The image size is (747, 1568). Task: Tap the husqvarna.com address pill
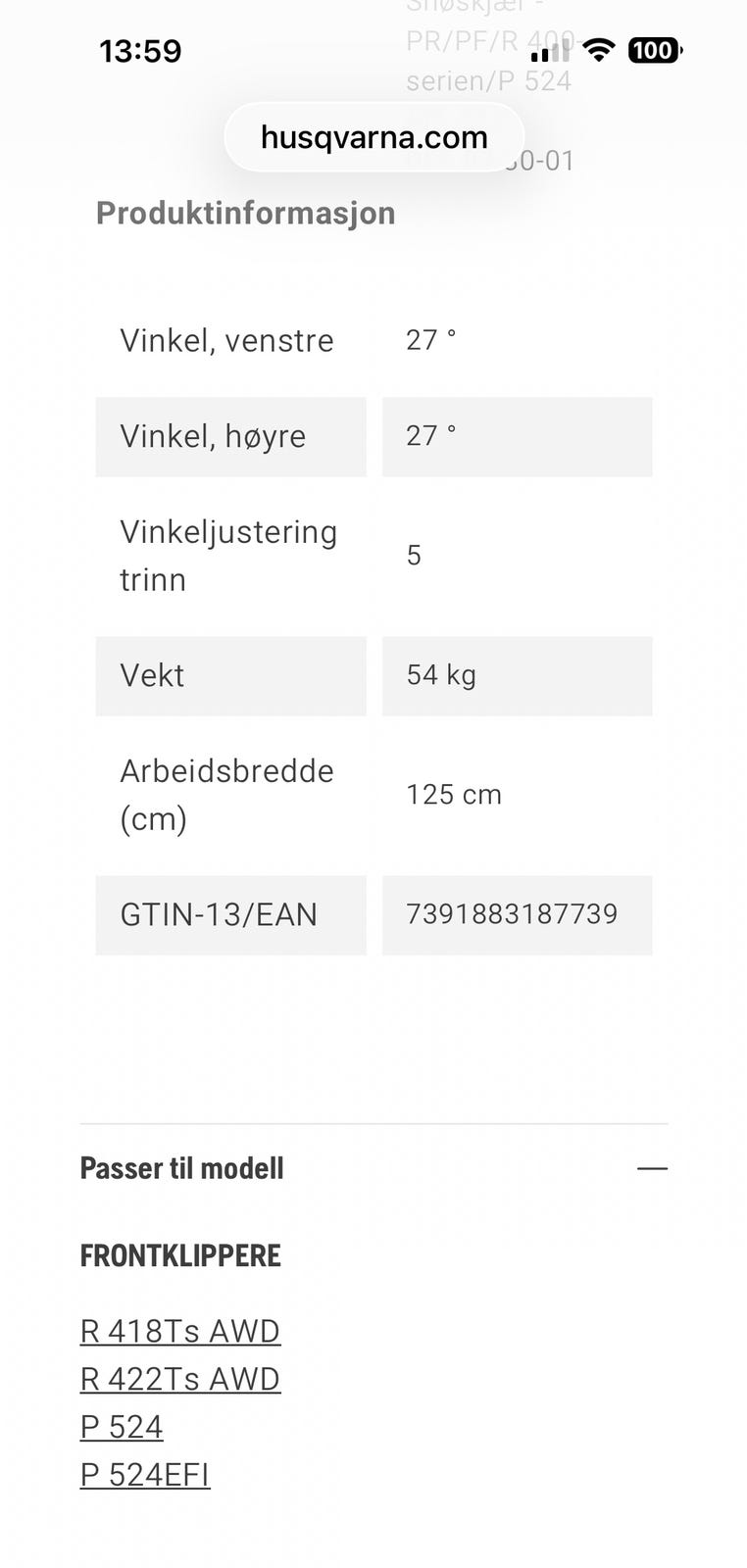click(x=373, y=137)
